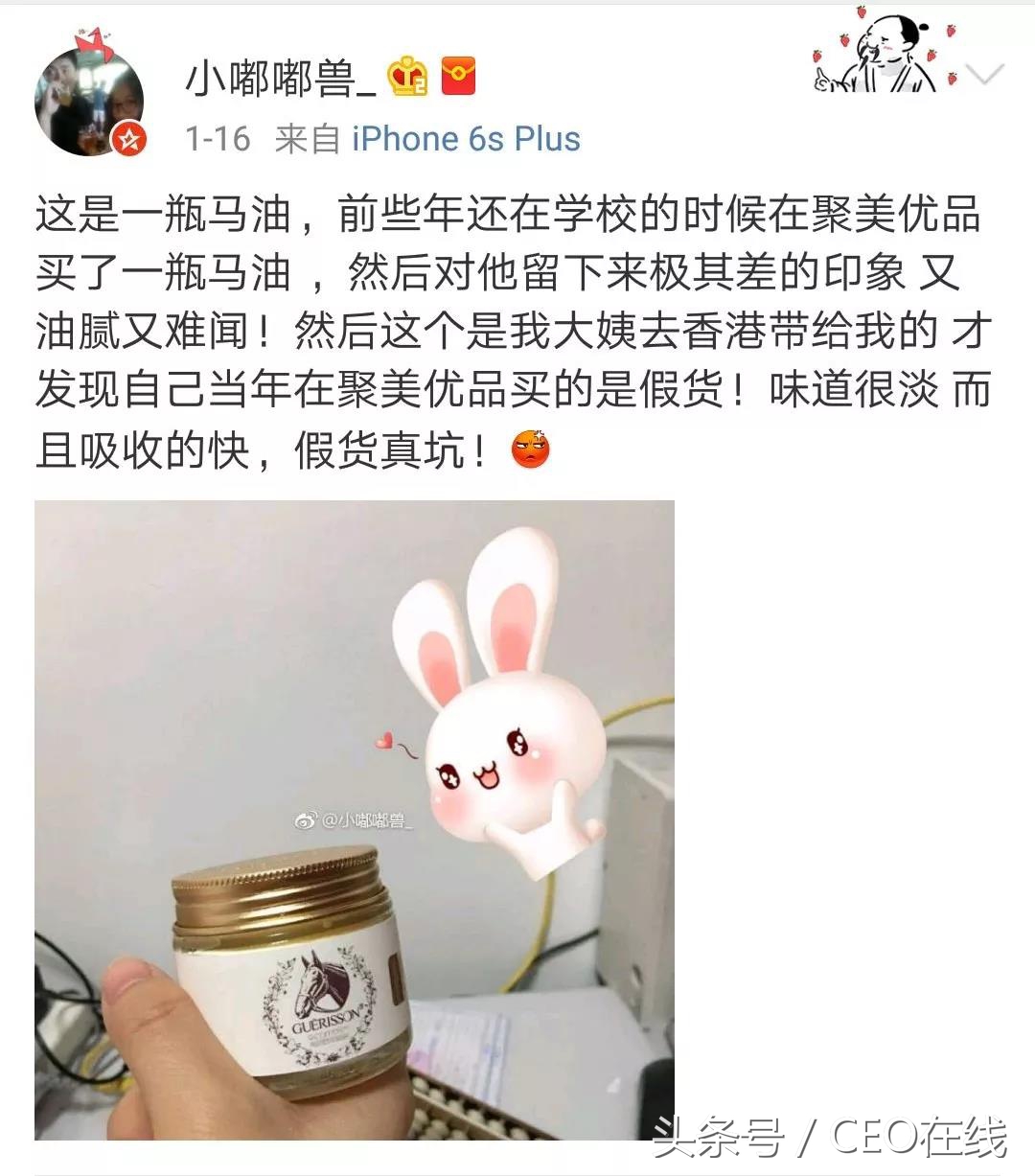
Task: Tap the username 小嘟嘟兽_
Action: pyautogui.click(x=280, y=79)
